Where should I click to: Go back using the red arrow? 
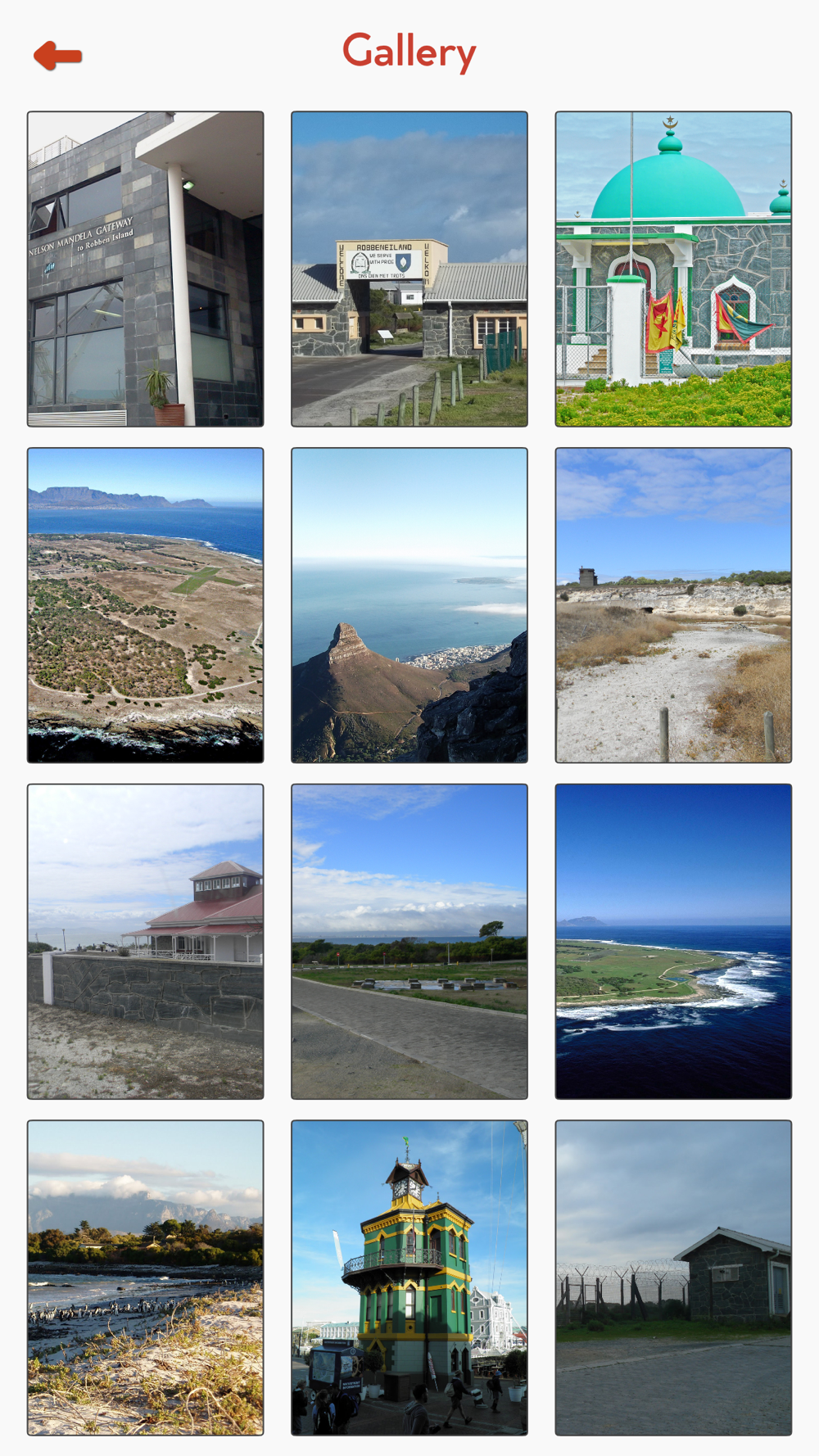pos(57,56)
